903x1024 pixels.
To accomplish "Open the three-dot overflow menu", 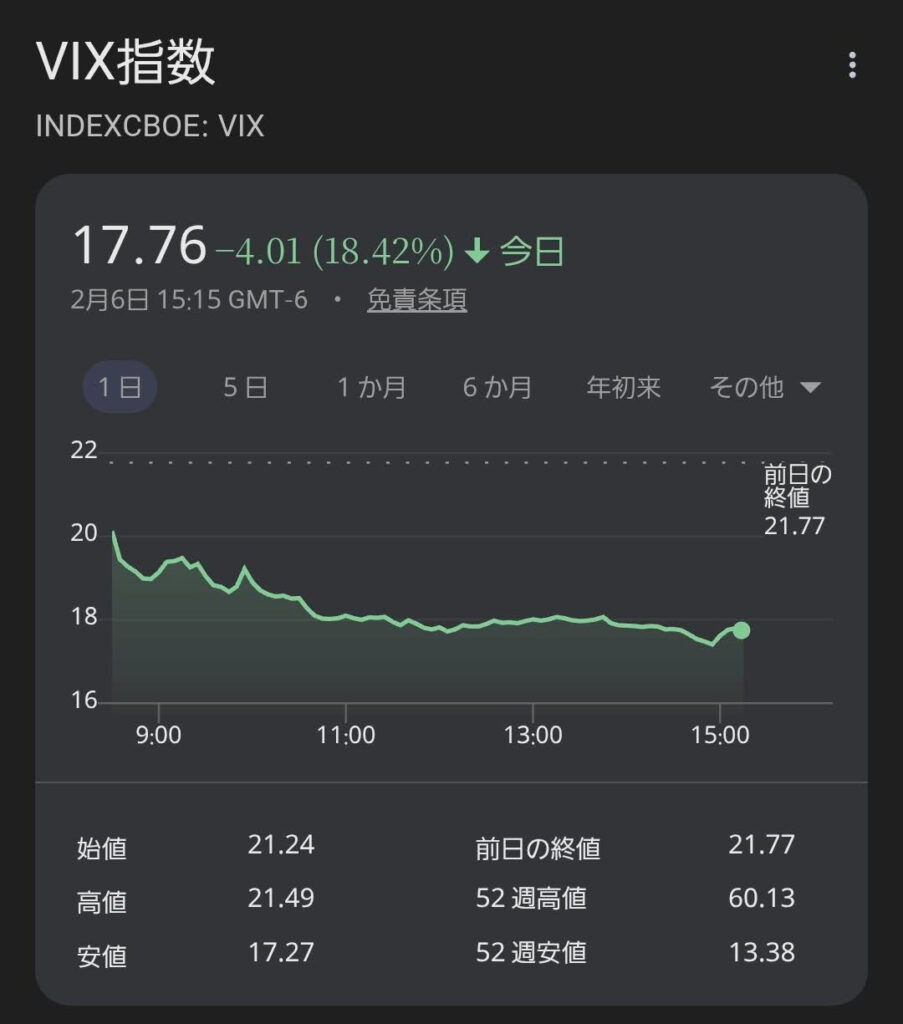I will tap(852, 66).
